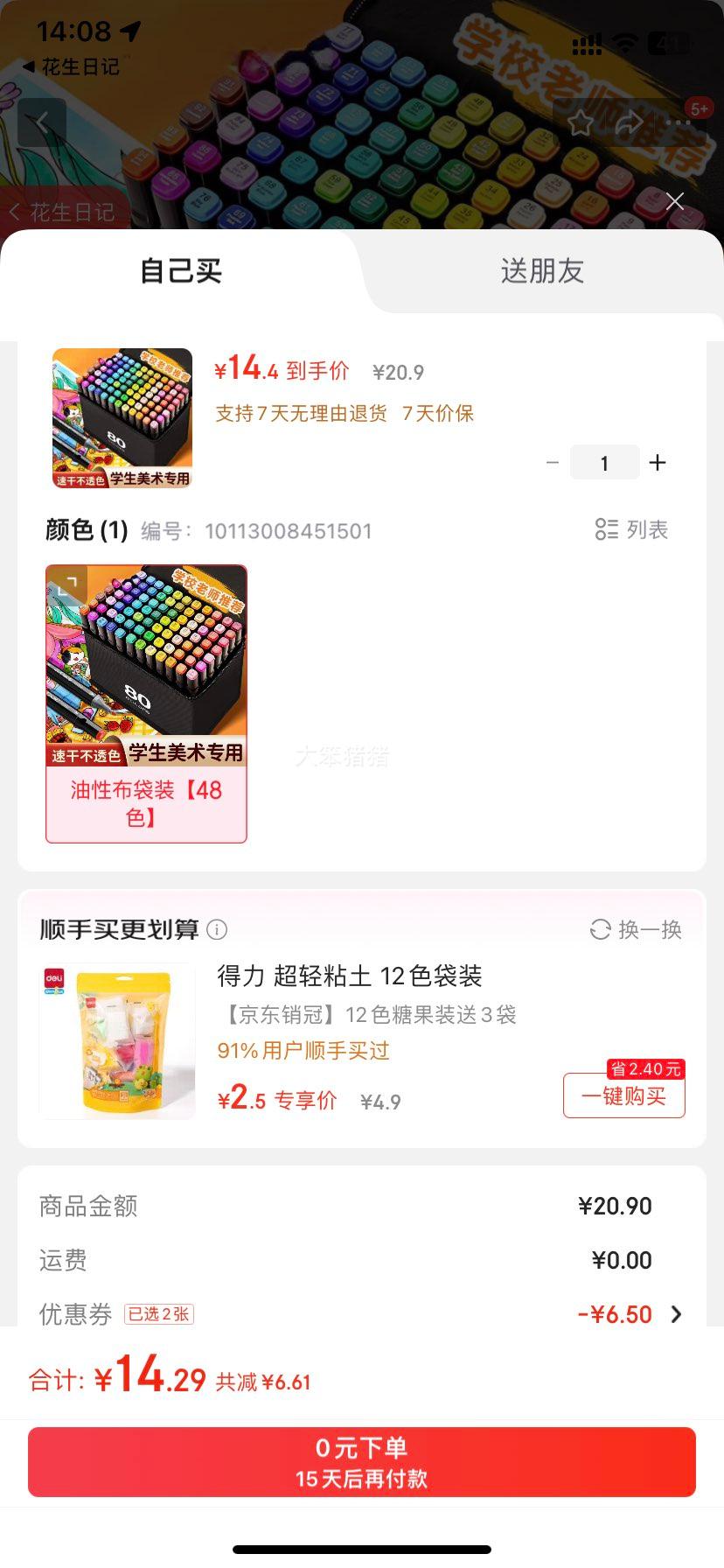Open the 得力超轻粘土 product image

(116, 1040)
